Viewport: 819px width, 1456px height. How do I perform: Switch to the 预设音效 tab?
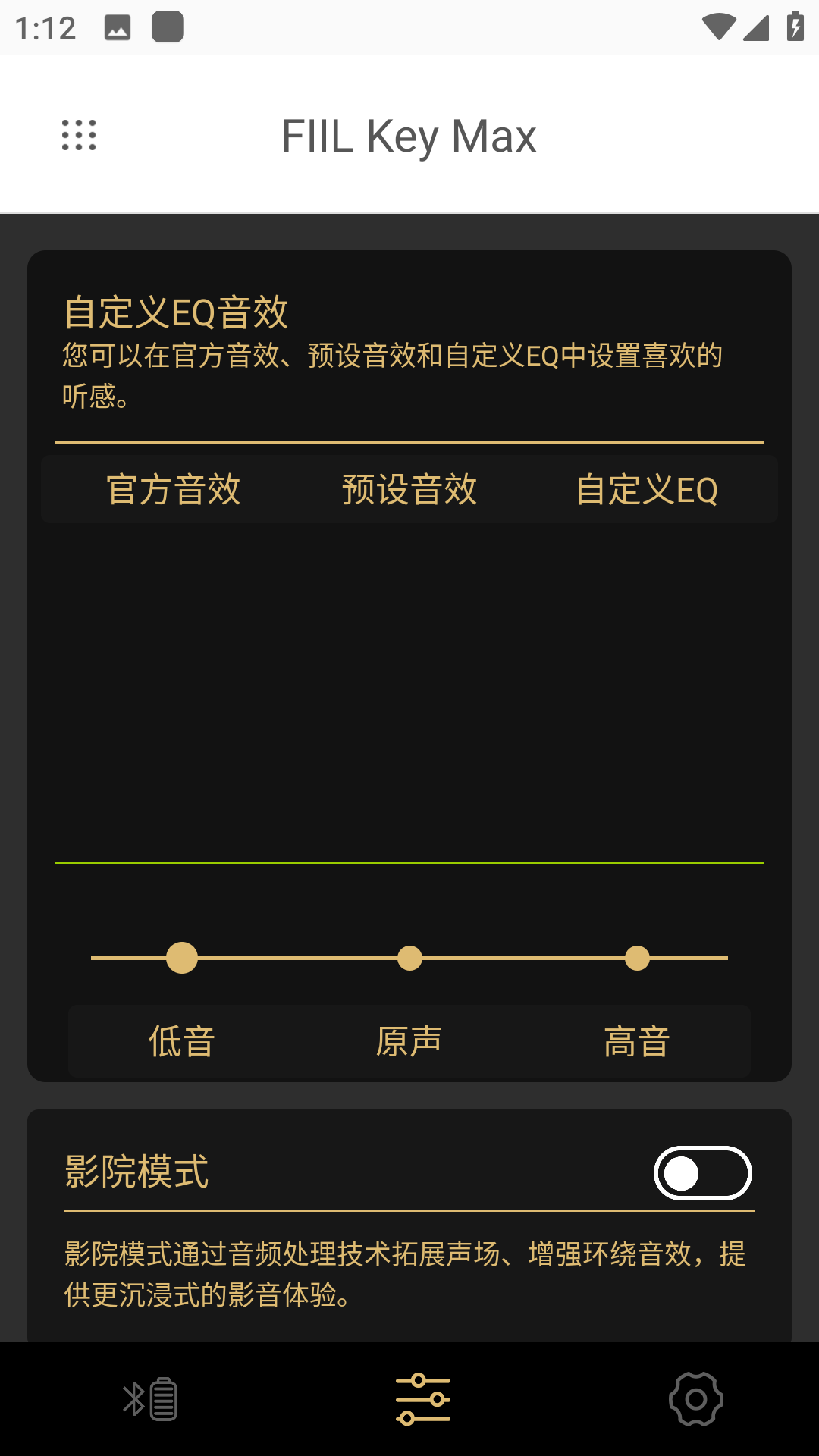pyautogui.click(x=409, y=490)
